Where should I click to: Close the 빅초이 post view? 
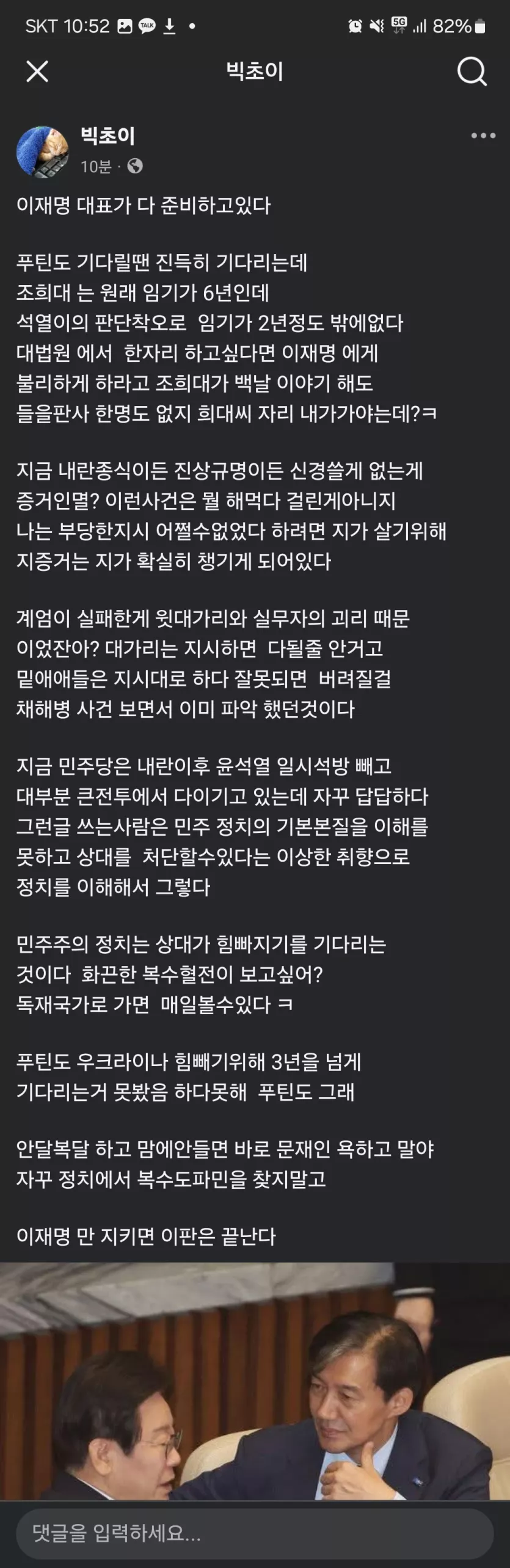pyautogui.click(x=37, y=72)
